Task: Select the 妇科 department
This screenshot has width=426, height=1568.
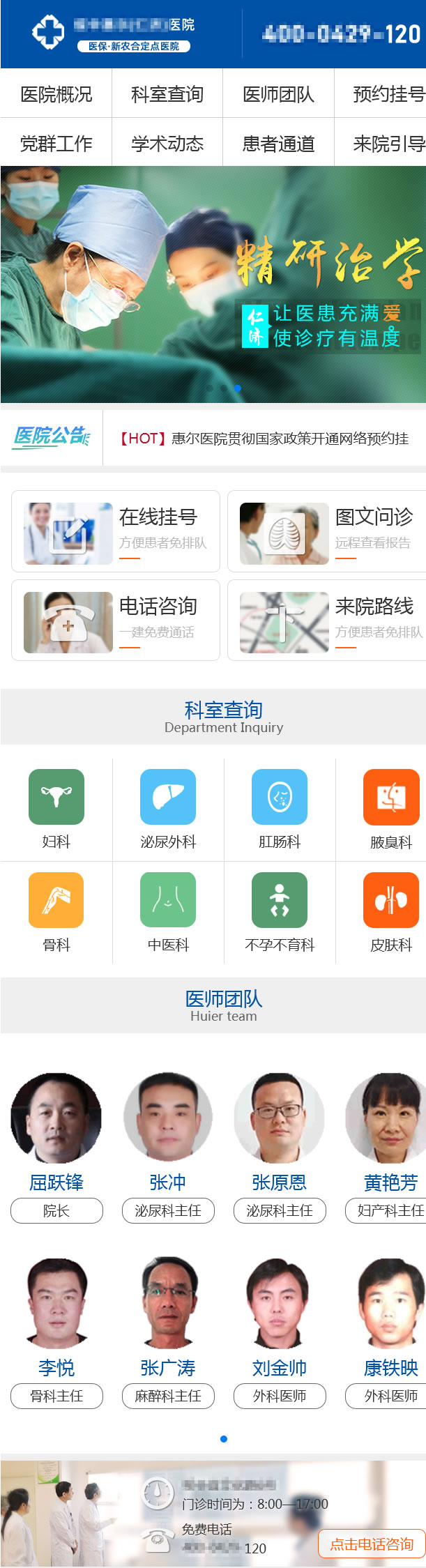Action: (x=56, y=809)
